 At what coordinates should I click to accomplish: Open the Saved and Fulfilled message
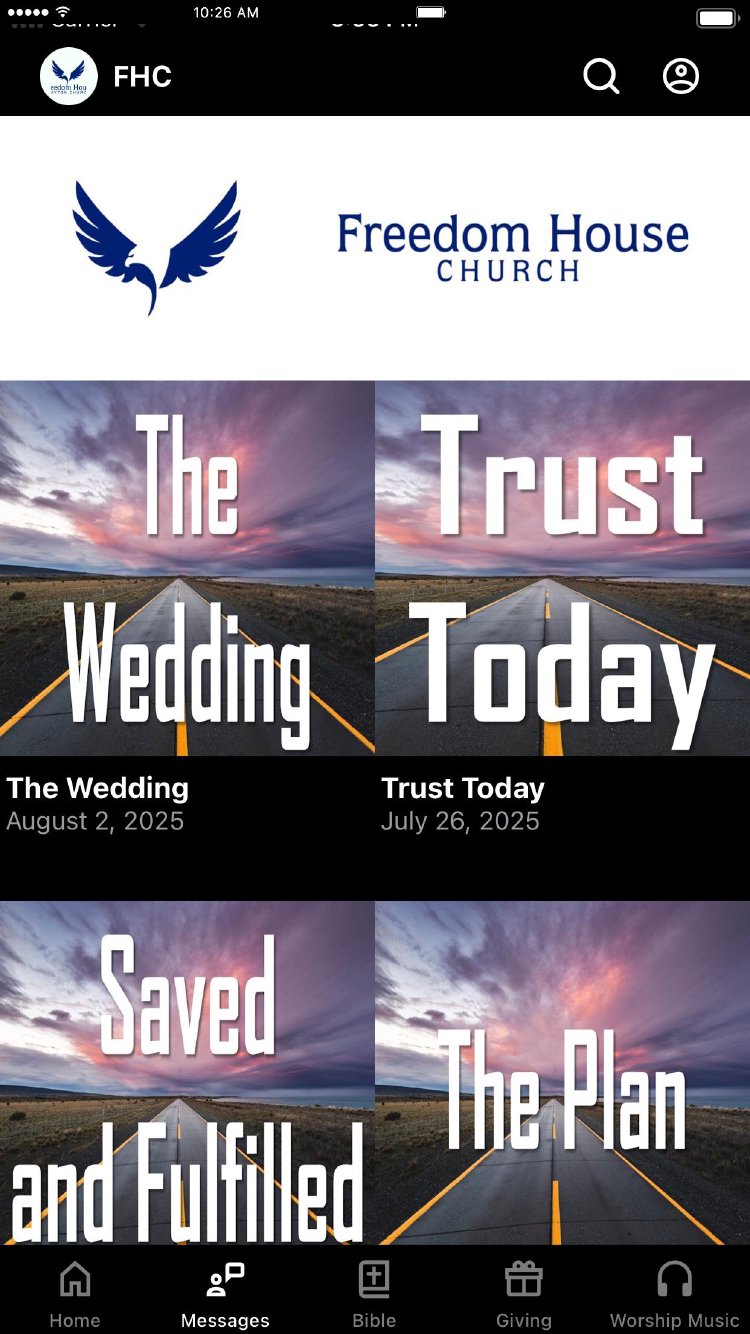187,1073
